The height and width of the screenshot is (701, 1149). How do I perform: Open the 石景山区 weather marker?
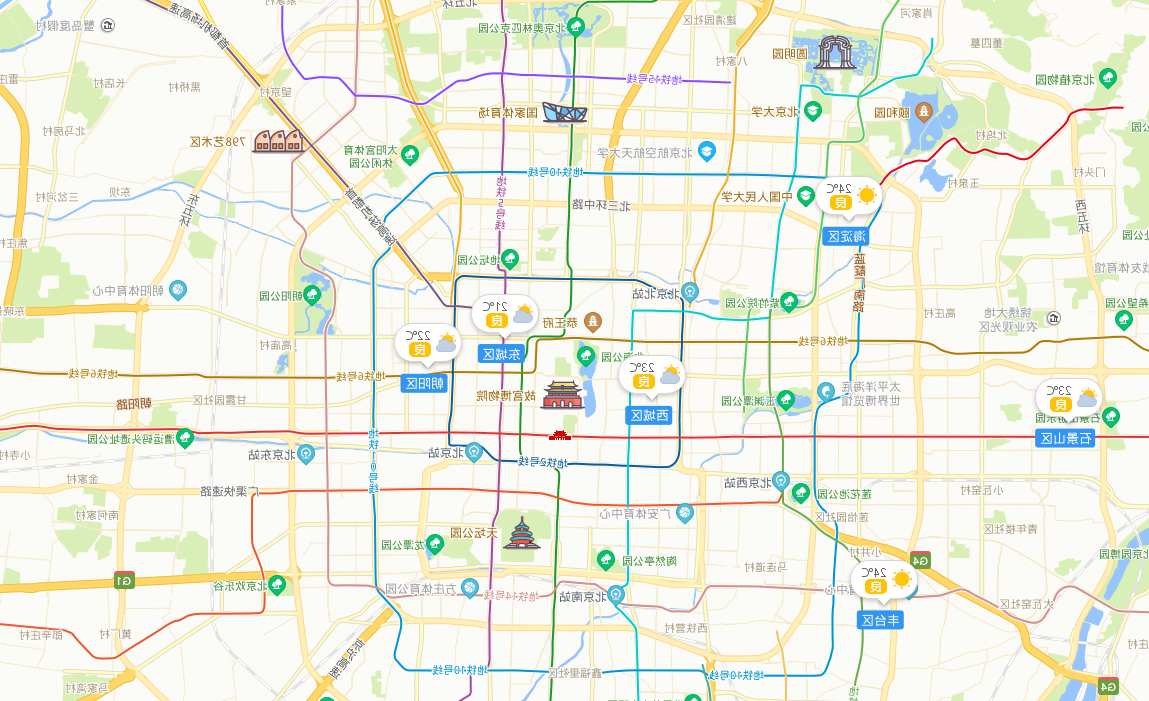pos(1068,399)
